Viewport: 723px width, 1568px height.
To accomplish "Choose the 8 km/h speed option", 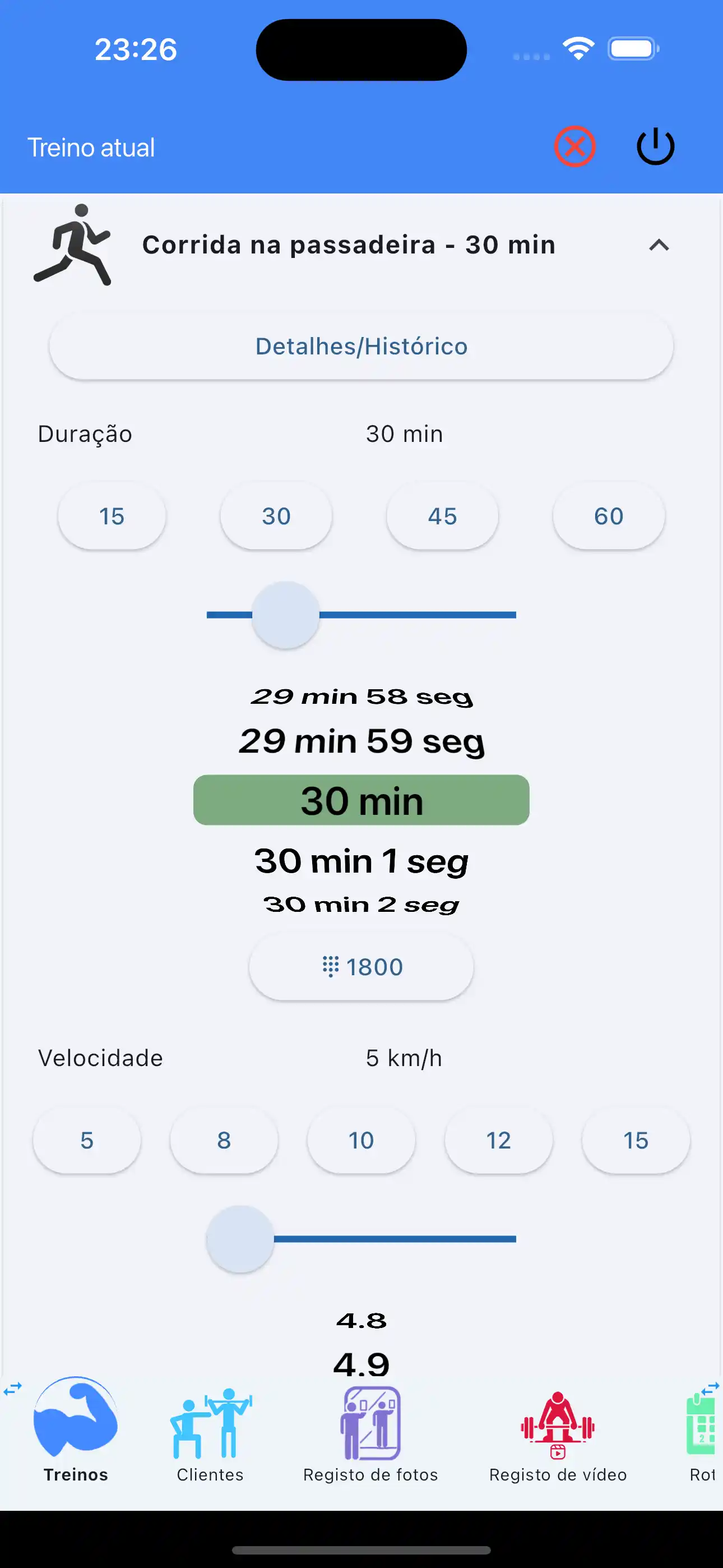I will [224, 1140].
